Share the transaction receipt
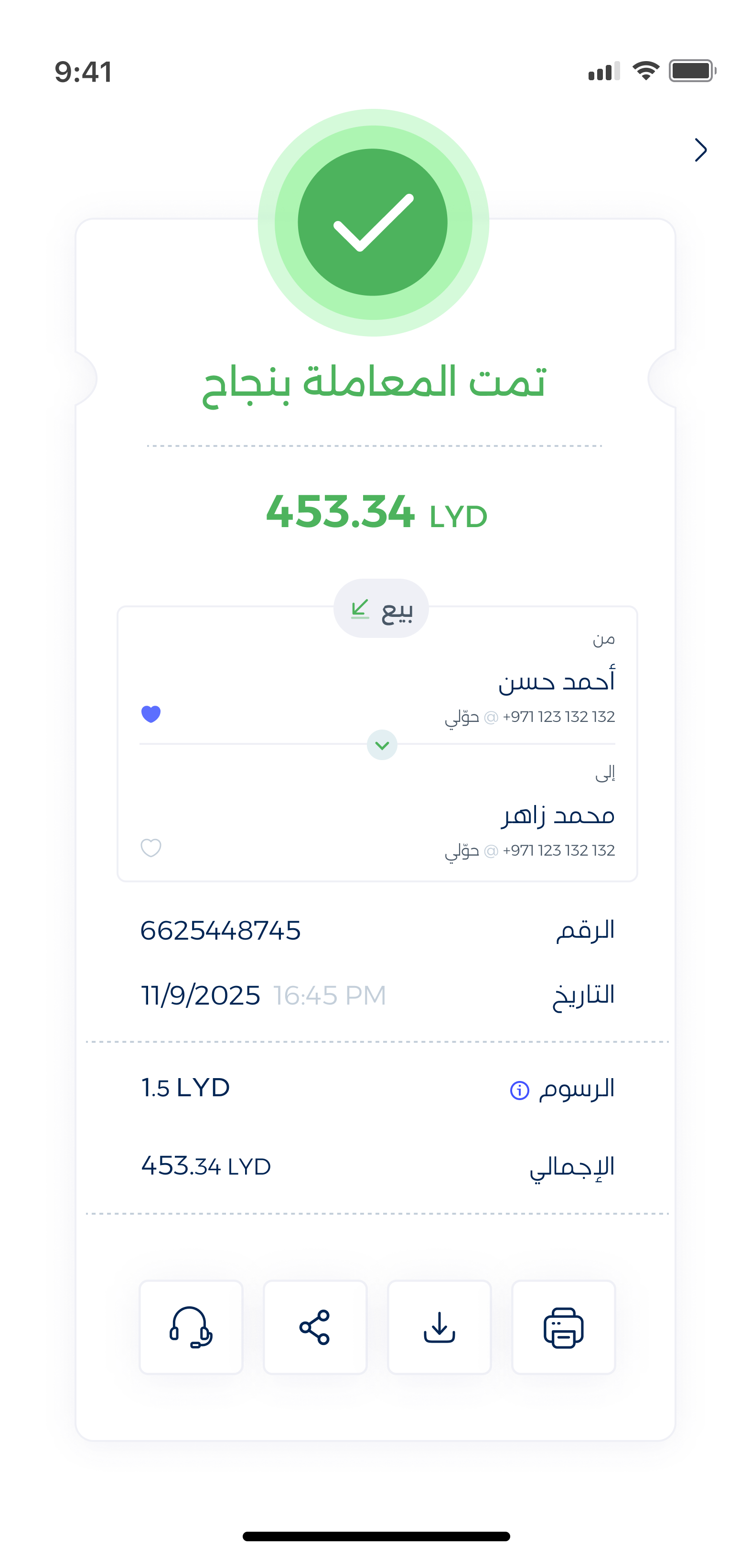The height and width of the screenshot is (1568, 751). pyautogui.click(x=315, y=1327)
